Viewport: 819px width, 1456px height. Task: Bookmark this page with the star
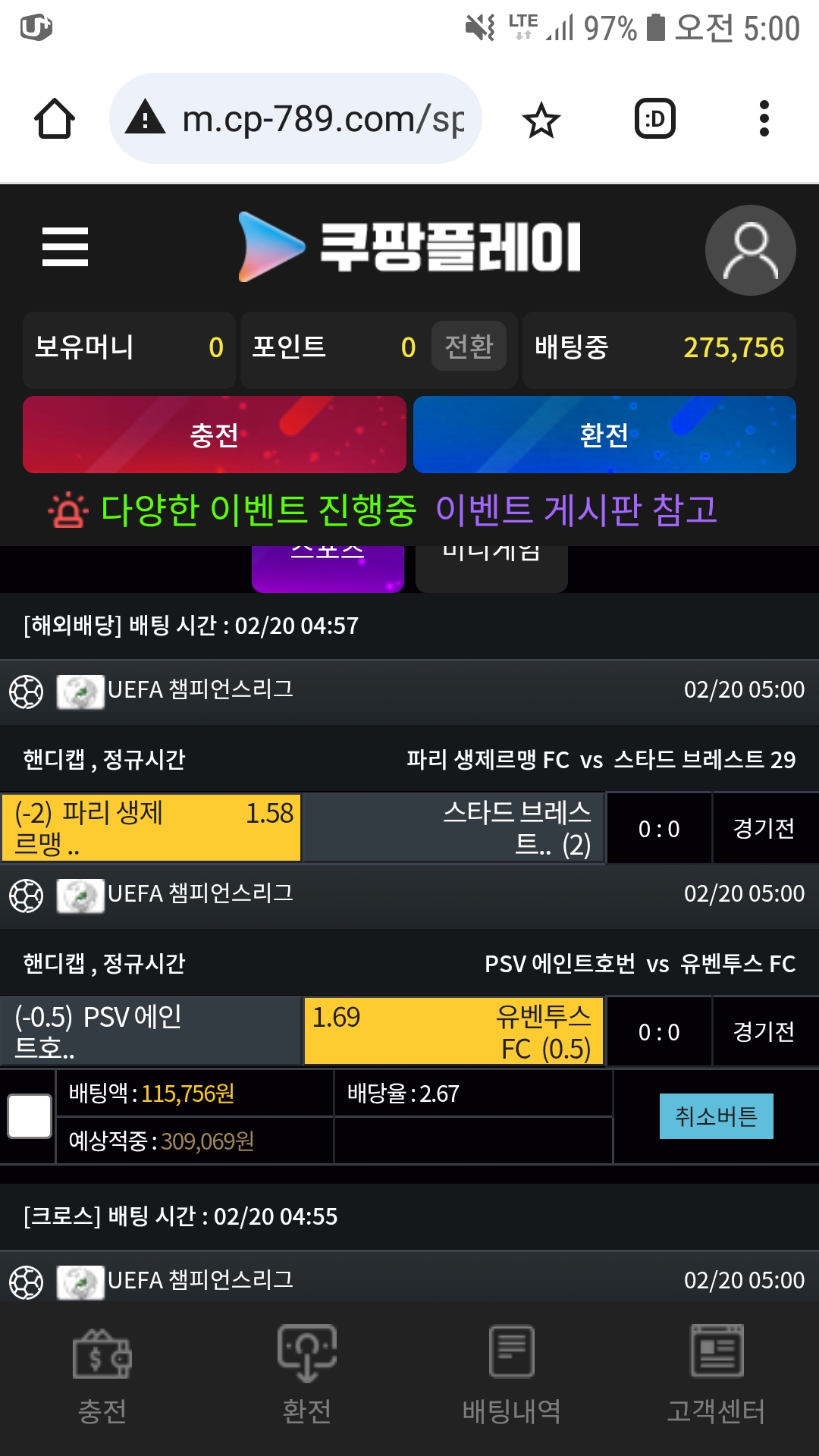click(x=541, y=120)
